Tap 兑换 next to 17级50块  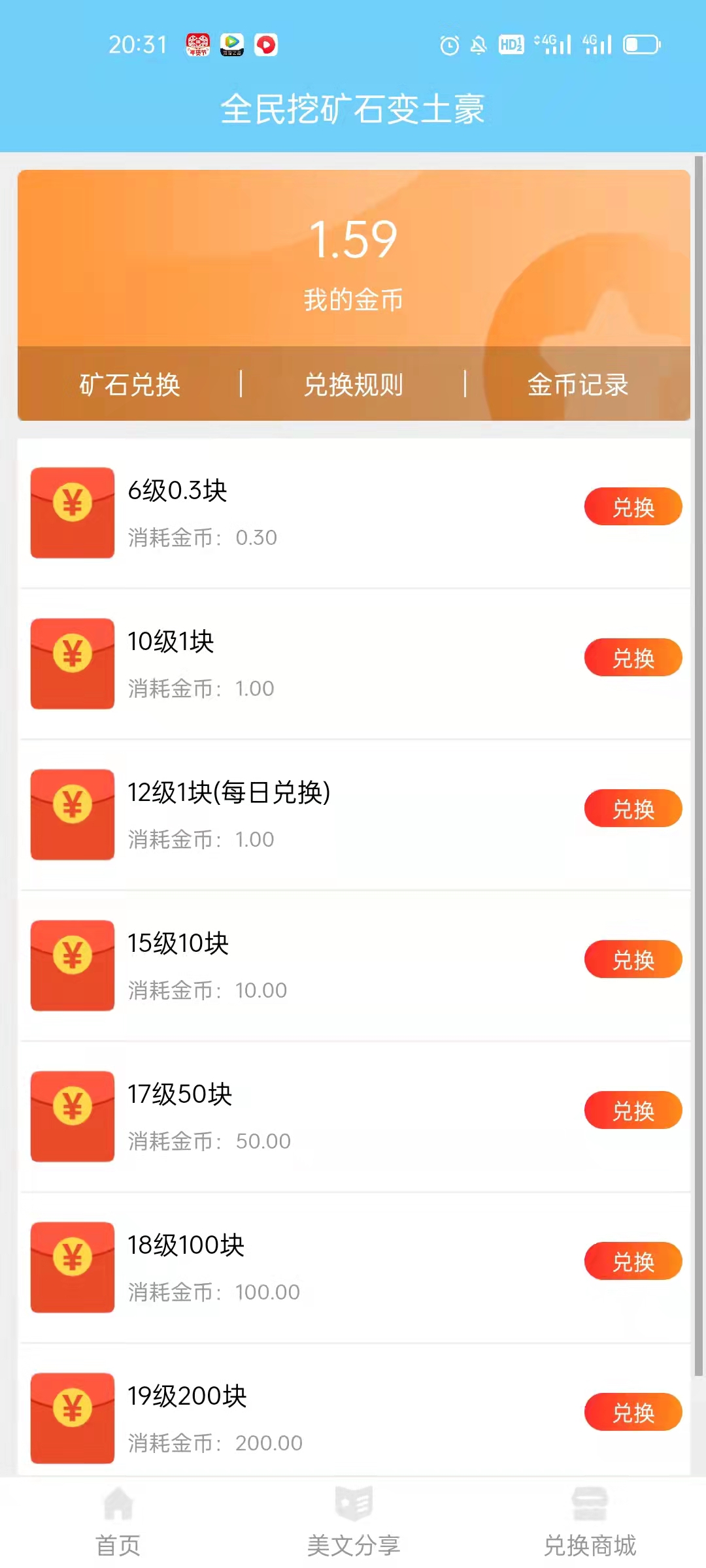point(633,1111)
